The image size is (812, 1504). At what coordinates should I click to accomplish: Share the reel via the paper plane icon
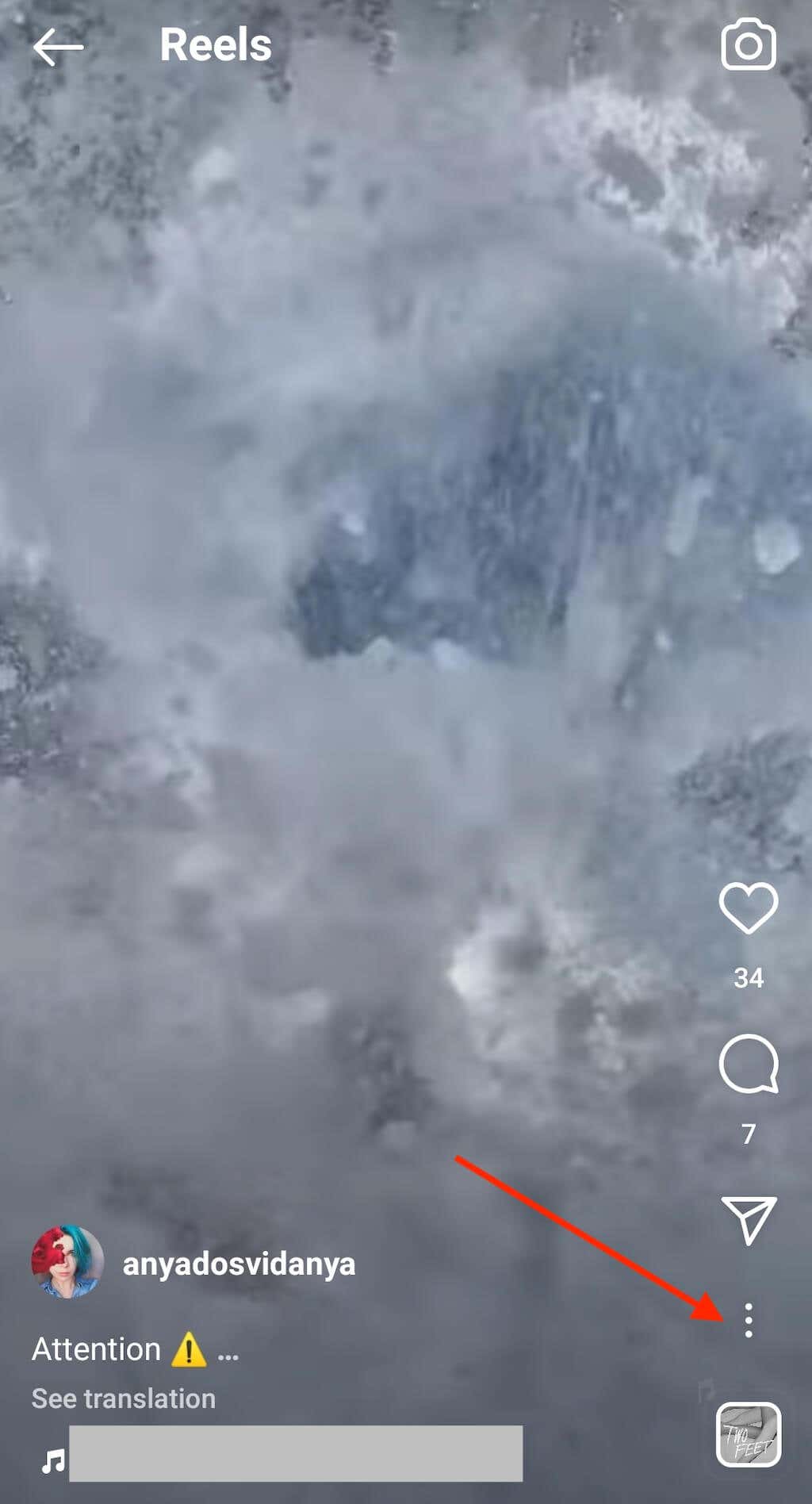[748, 1220]
